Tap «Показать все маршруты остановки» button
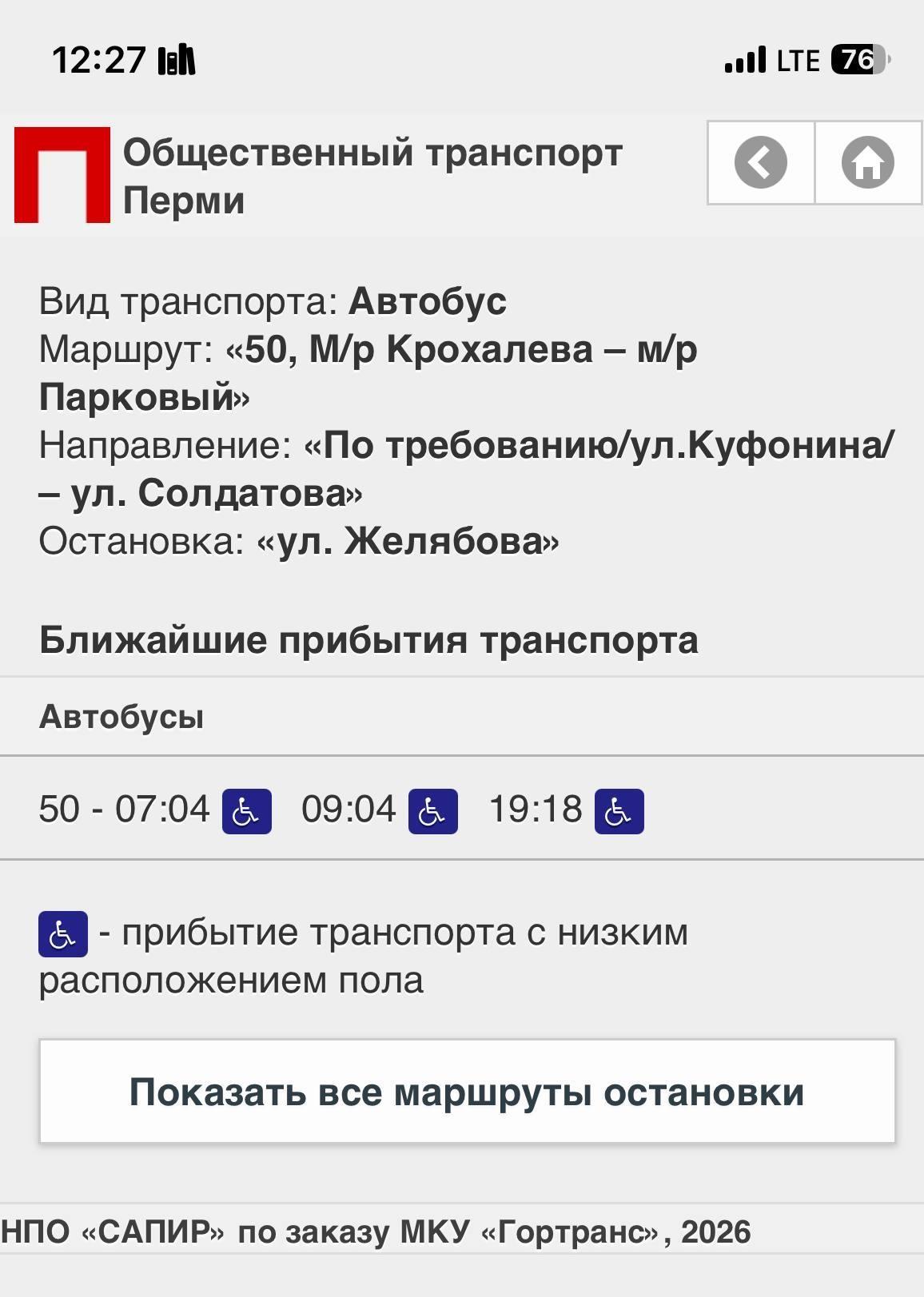This screenshot has height=1297, width=924. pos(467,1092)
